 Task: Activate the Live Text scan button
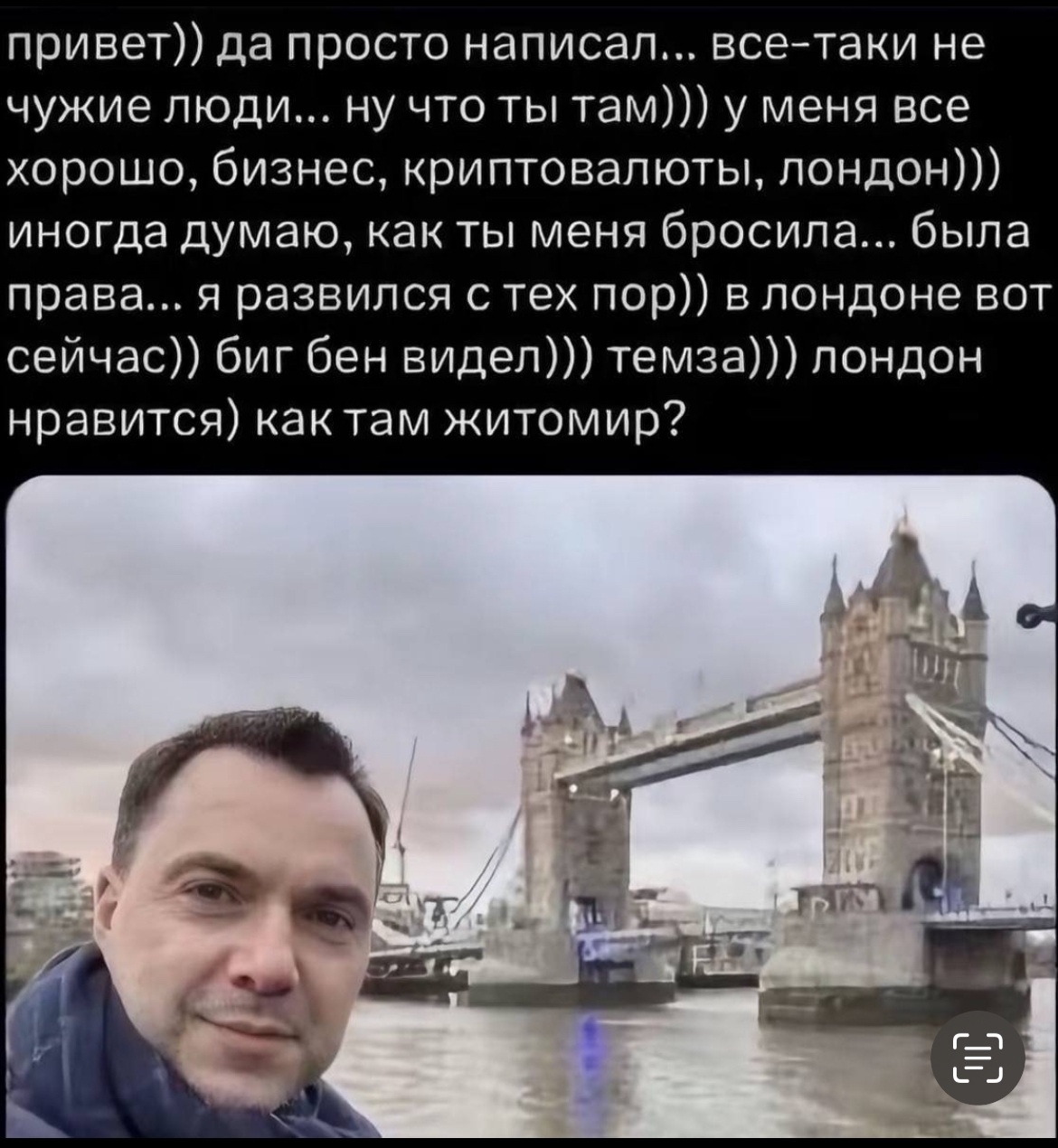978,1058
